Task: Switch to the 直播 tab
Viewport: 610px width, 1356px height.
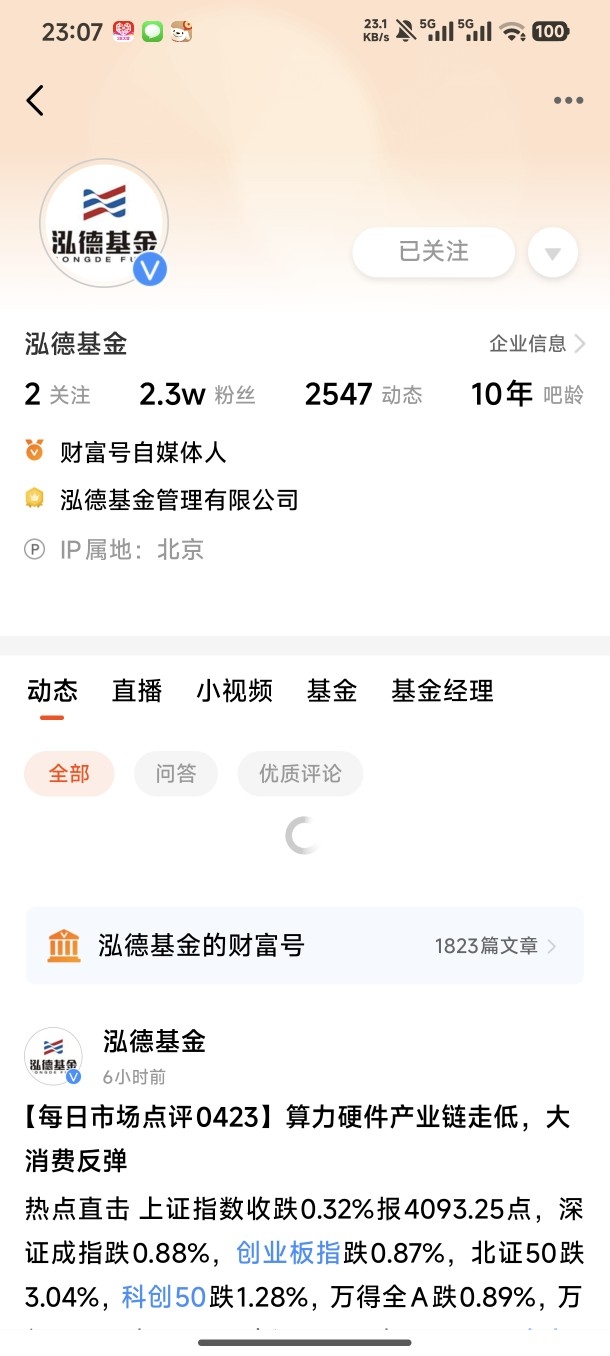Action: coord(137,691)
